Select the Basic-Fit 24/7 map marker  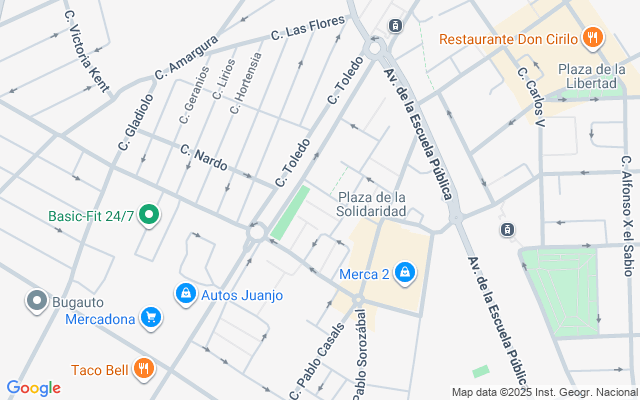(x=149, y=215)
